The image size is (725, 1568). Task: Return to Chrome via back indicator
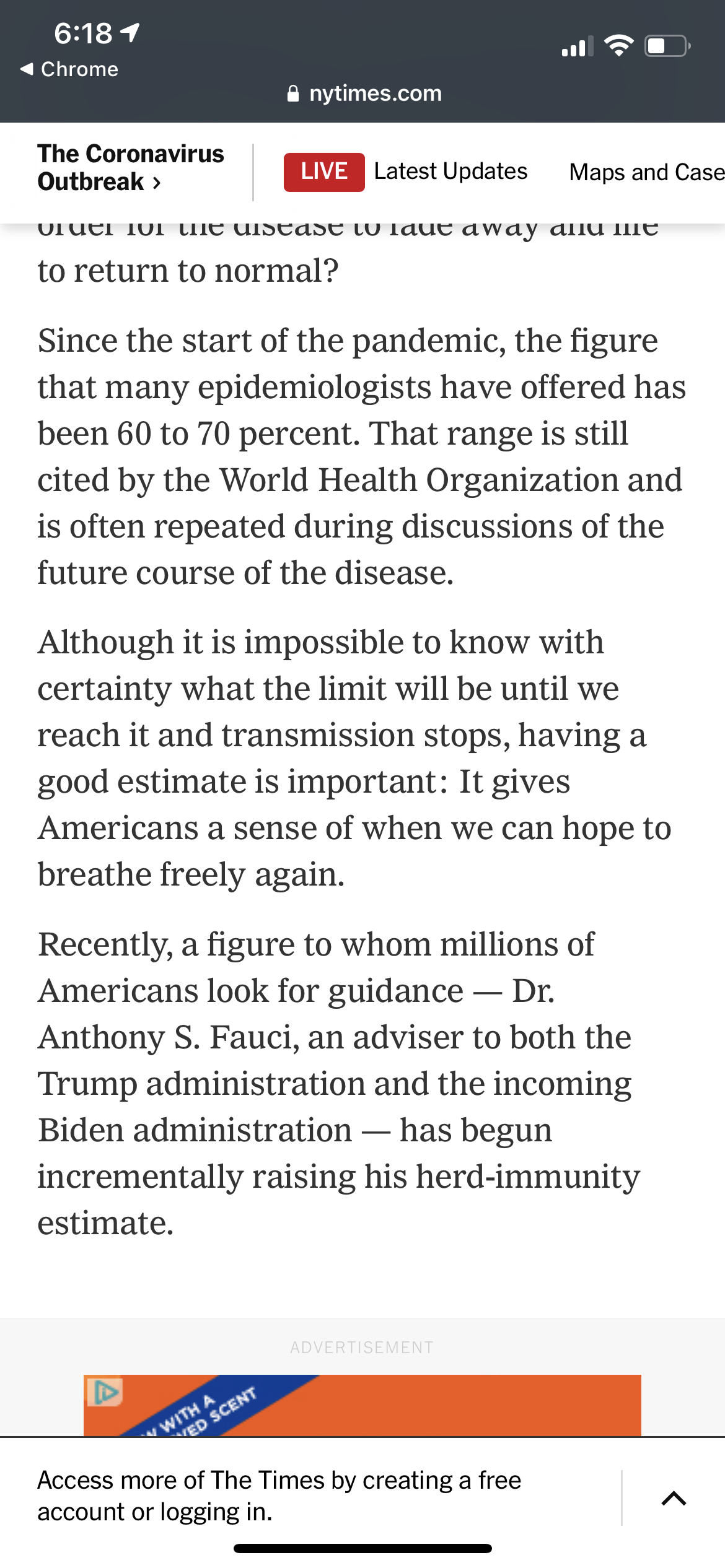pos(69,69)
